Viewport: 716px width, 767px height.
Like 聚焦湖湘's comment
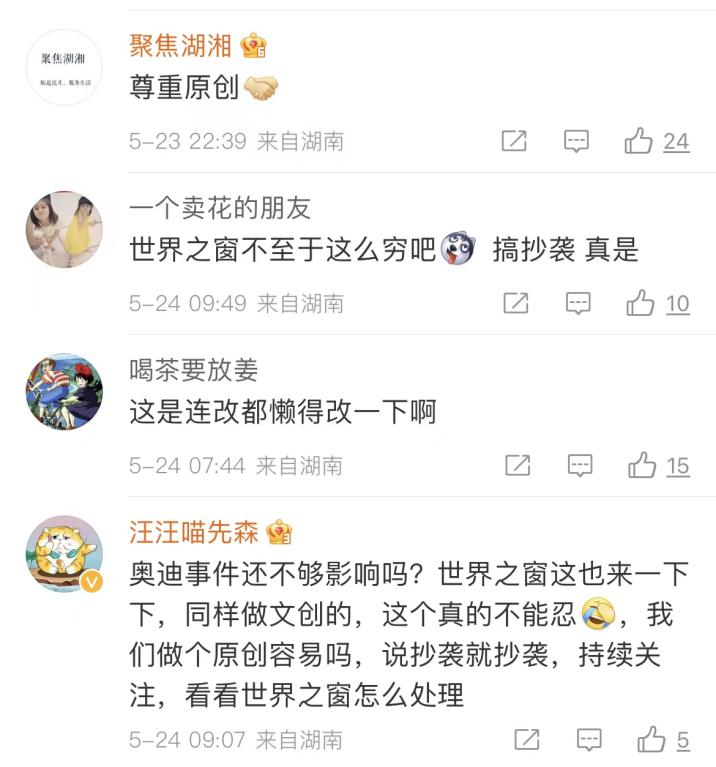coord(639,141)
